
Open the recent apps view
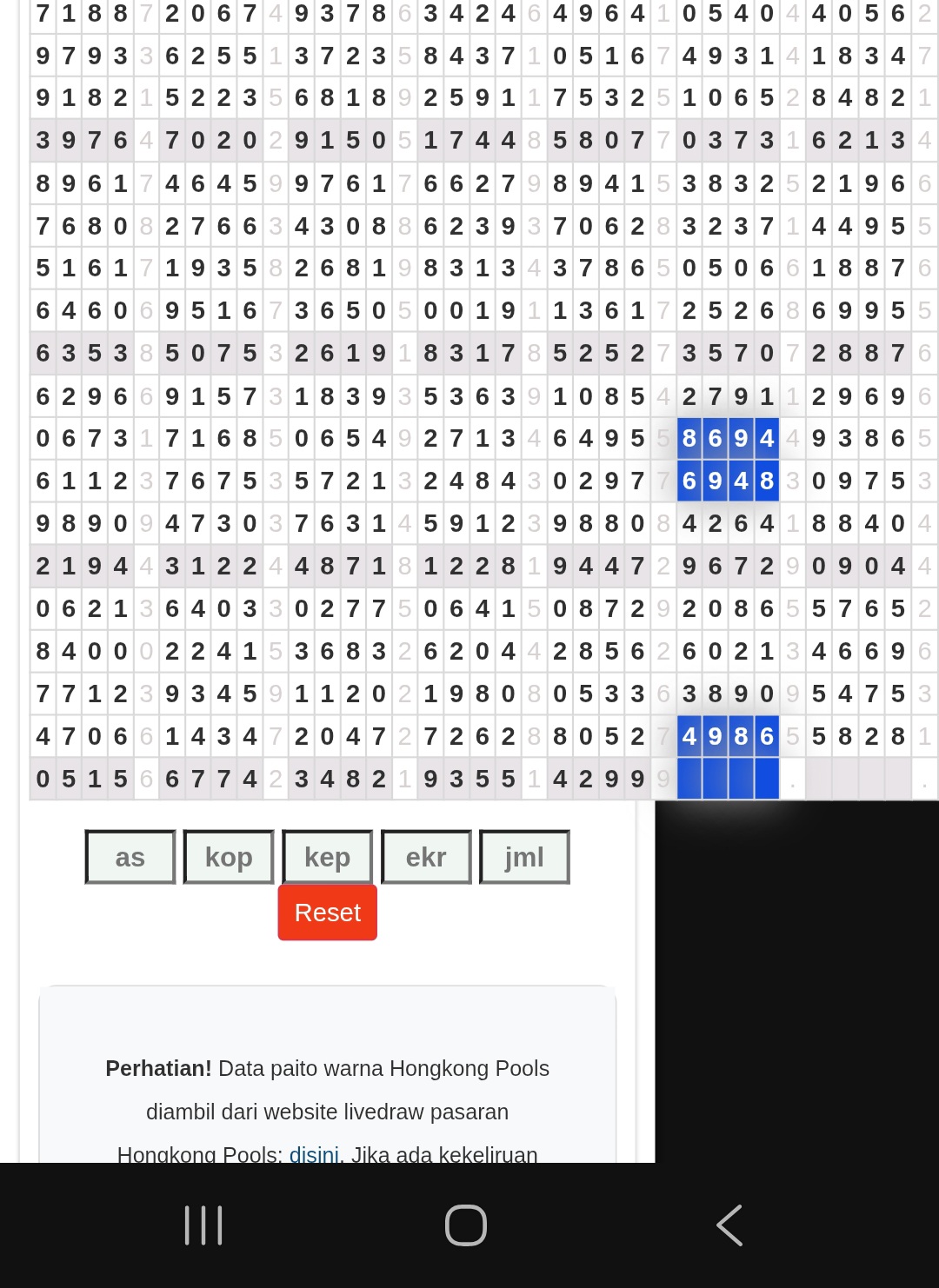(x=204, y=1225)
